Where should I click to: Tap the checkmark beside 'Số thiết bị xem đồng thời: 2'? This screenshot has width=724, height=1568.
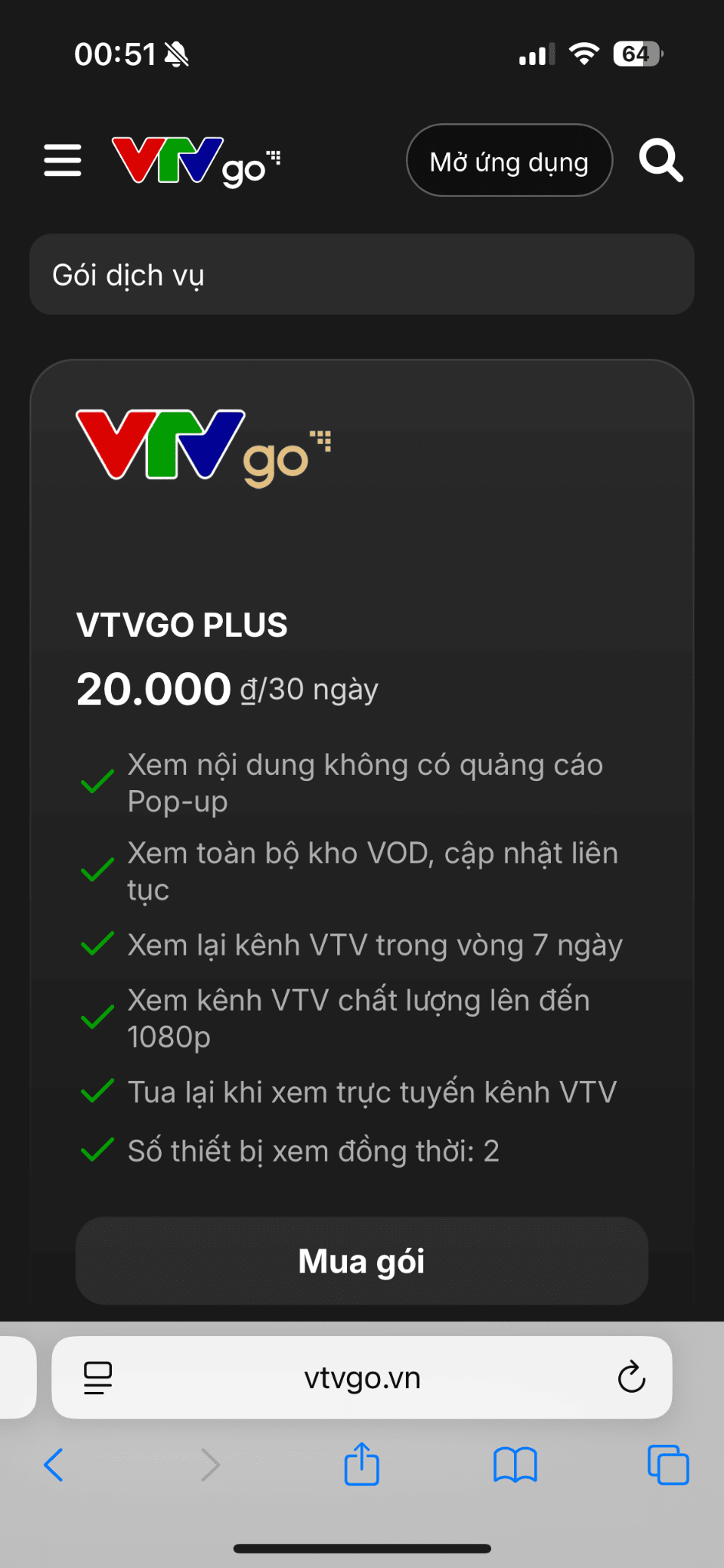[x=97, y=1148]
